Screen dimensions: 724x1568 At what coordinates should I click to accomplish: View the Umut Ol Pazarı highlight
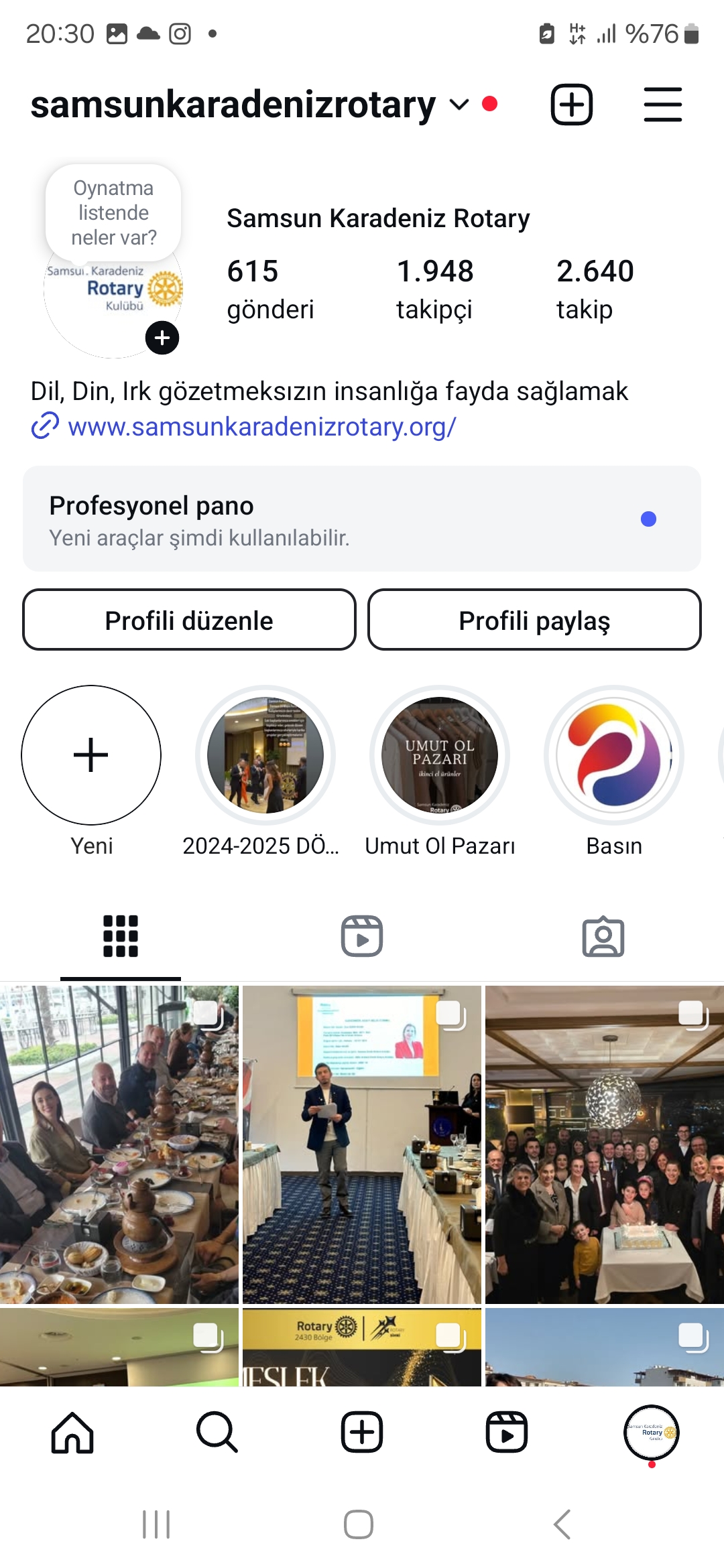point(440,755)
